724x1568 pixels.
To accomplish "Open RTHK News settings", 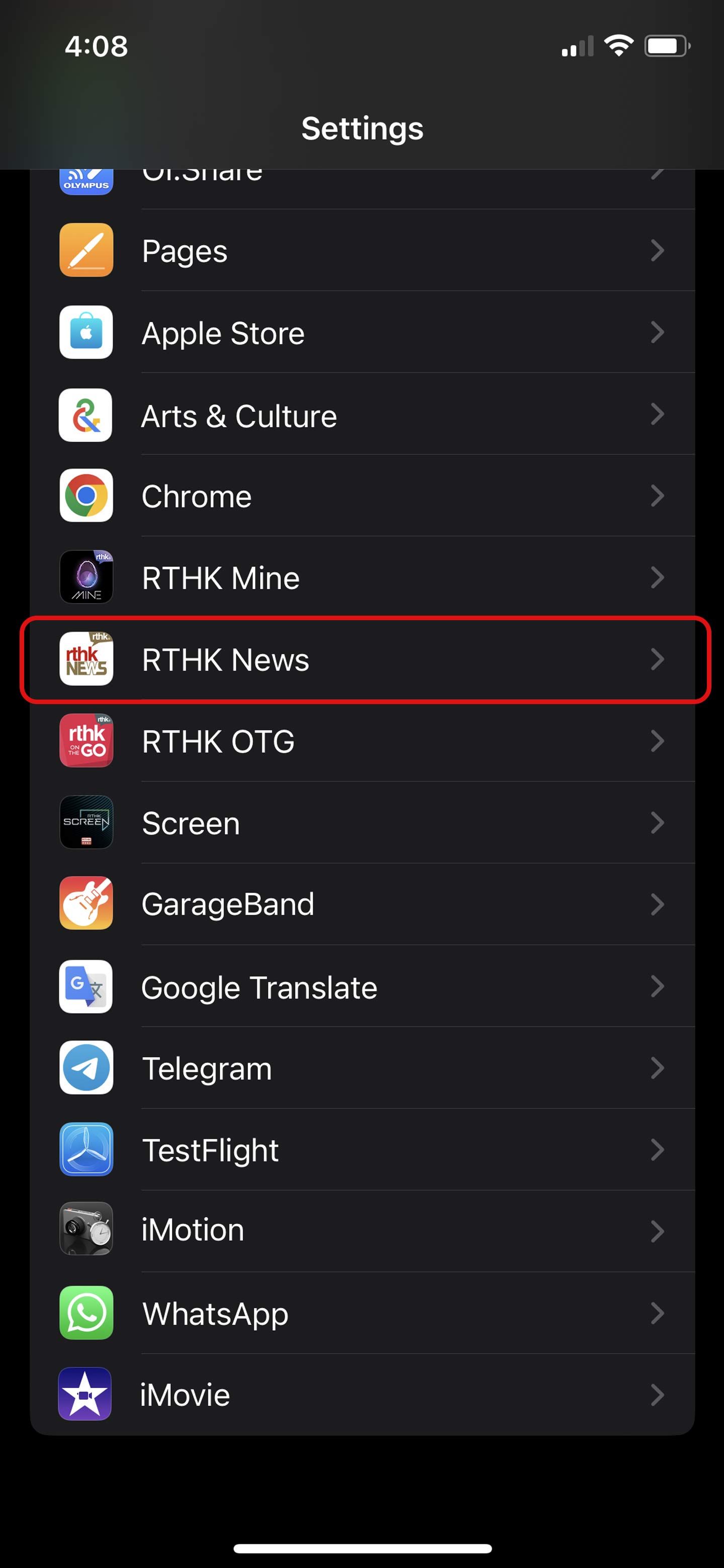I will tap(361, 659).
